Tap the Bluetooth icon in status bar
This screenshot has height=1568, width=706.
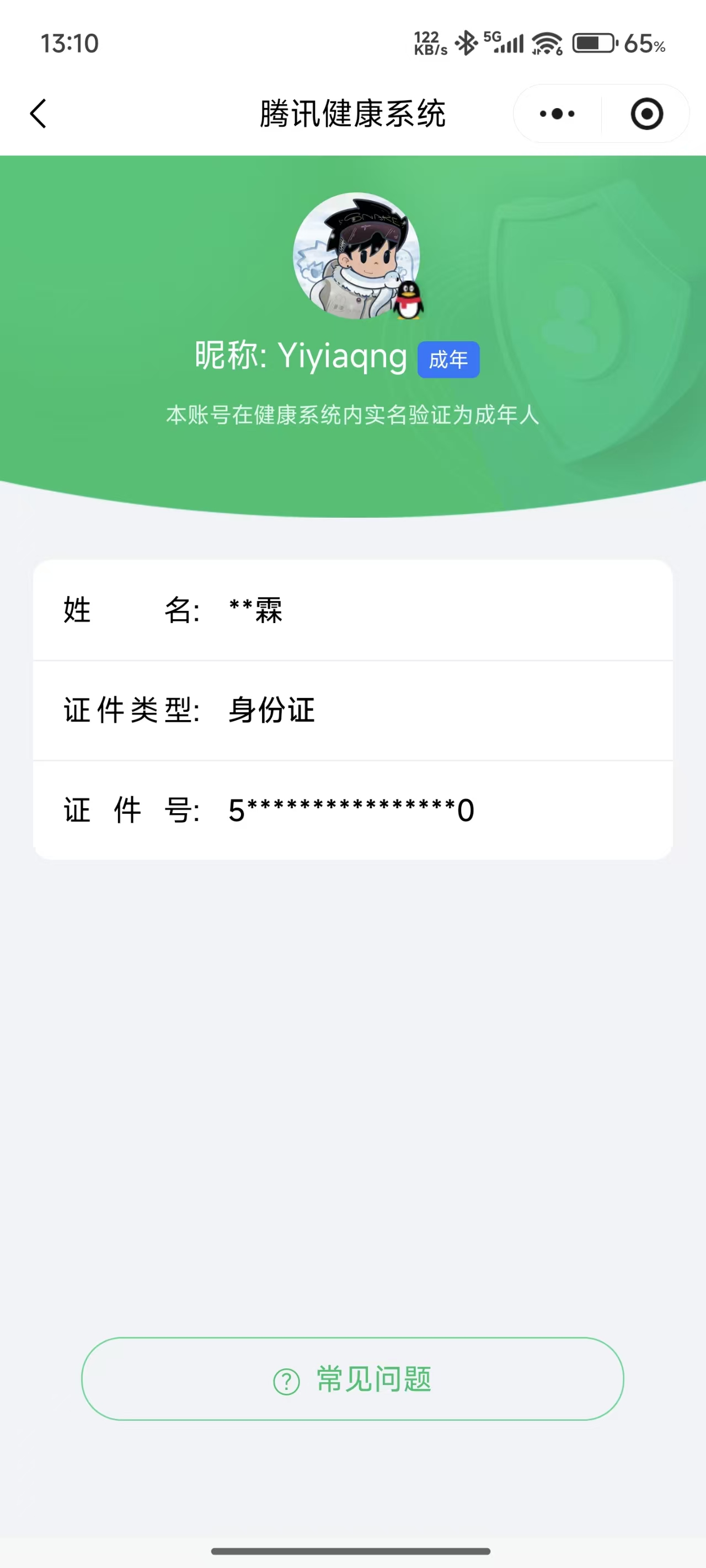(467, 41)
